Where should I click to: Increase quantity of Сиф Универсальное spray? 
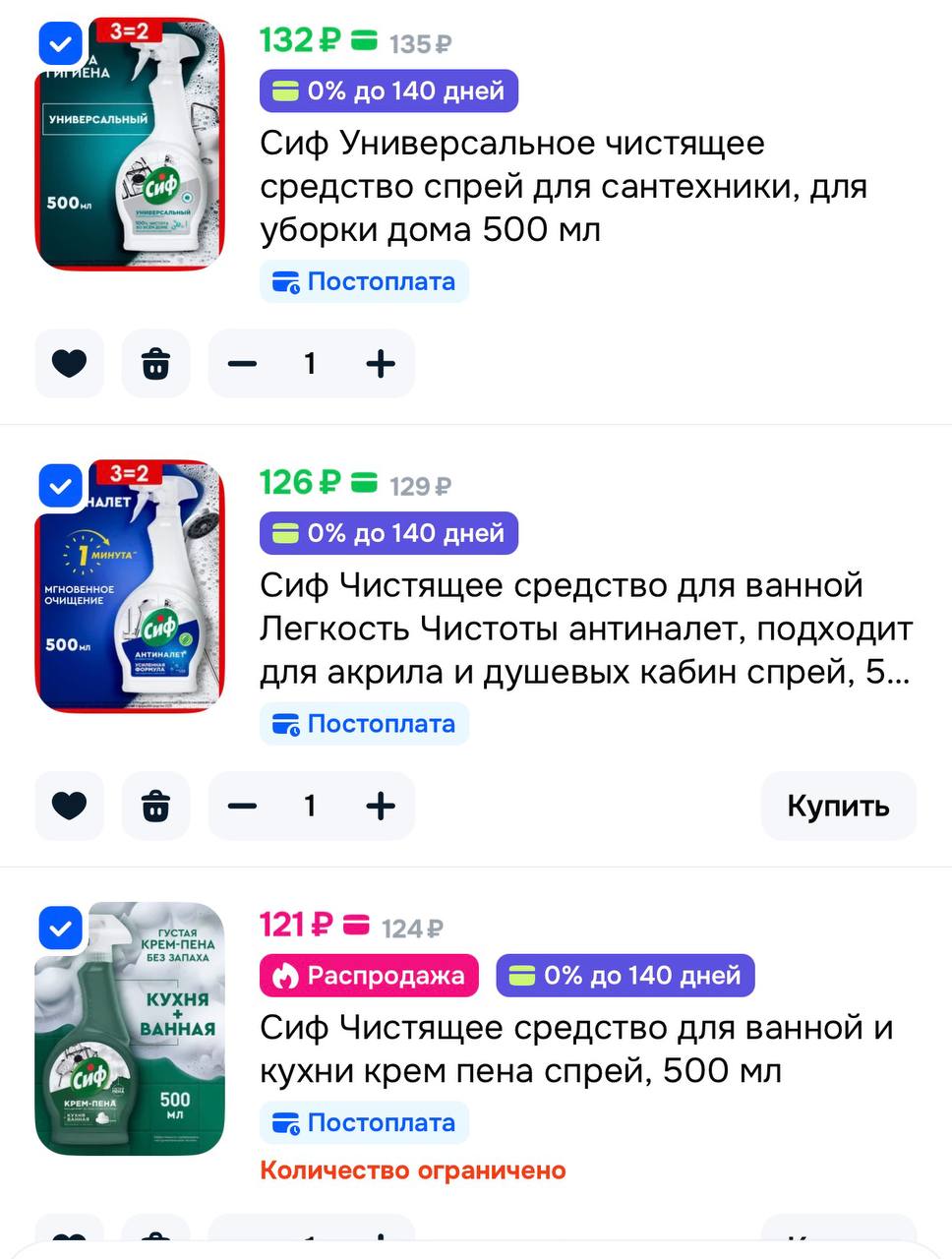pos(381,364)
